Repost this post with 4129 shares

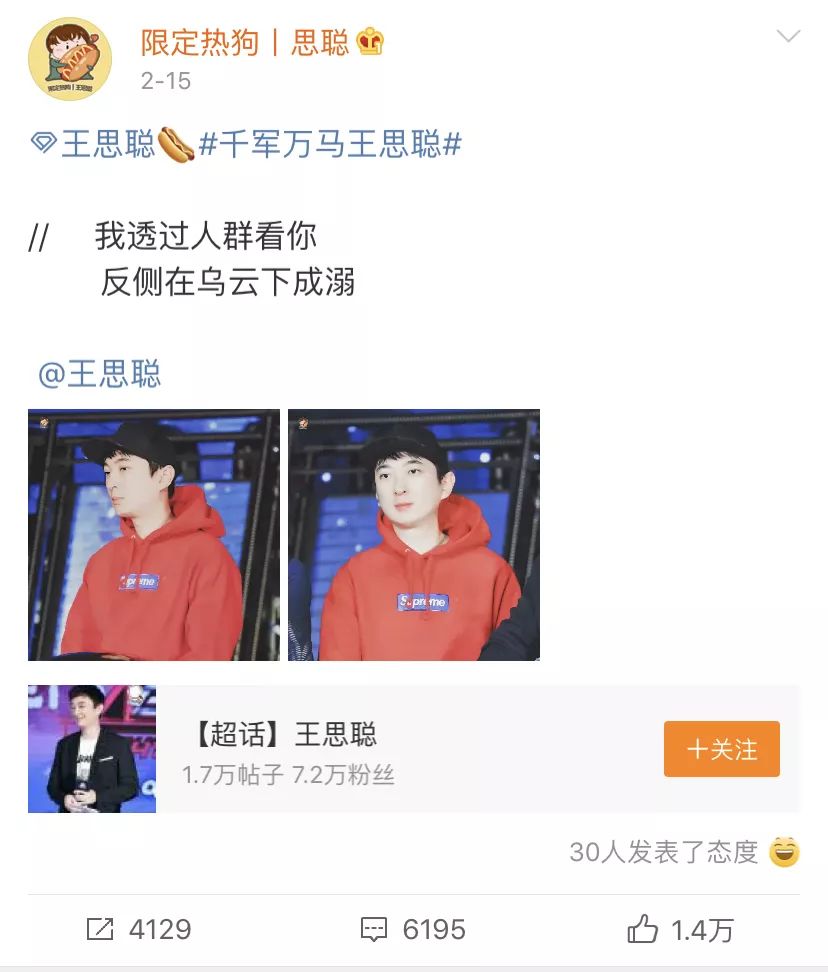pos(138,930)
